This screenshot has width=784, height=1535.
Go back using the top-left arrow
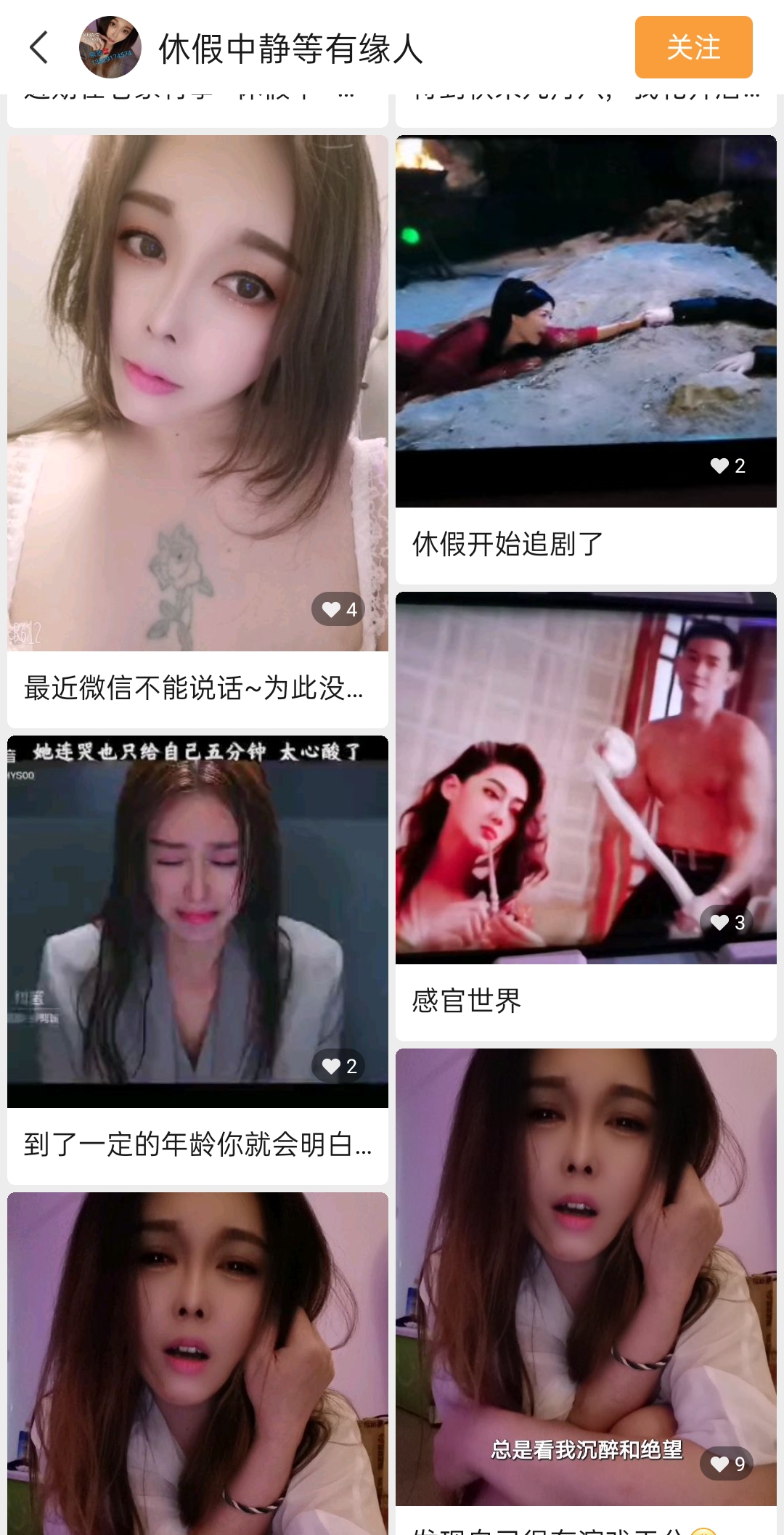pos(39,48)
